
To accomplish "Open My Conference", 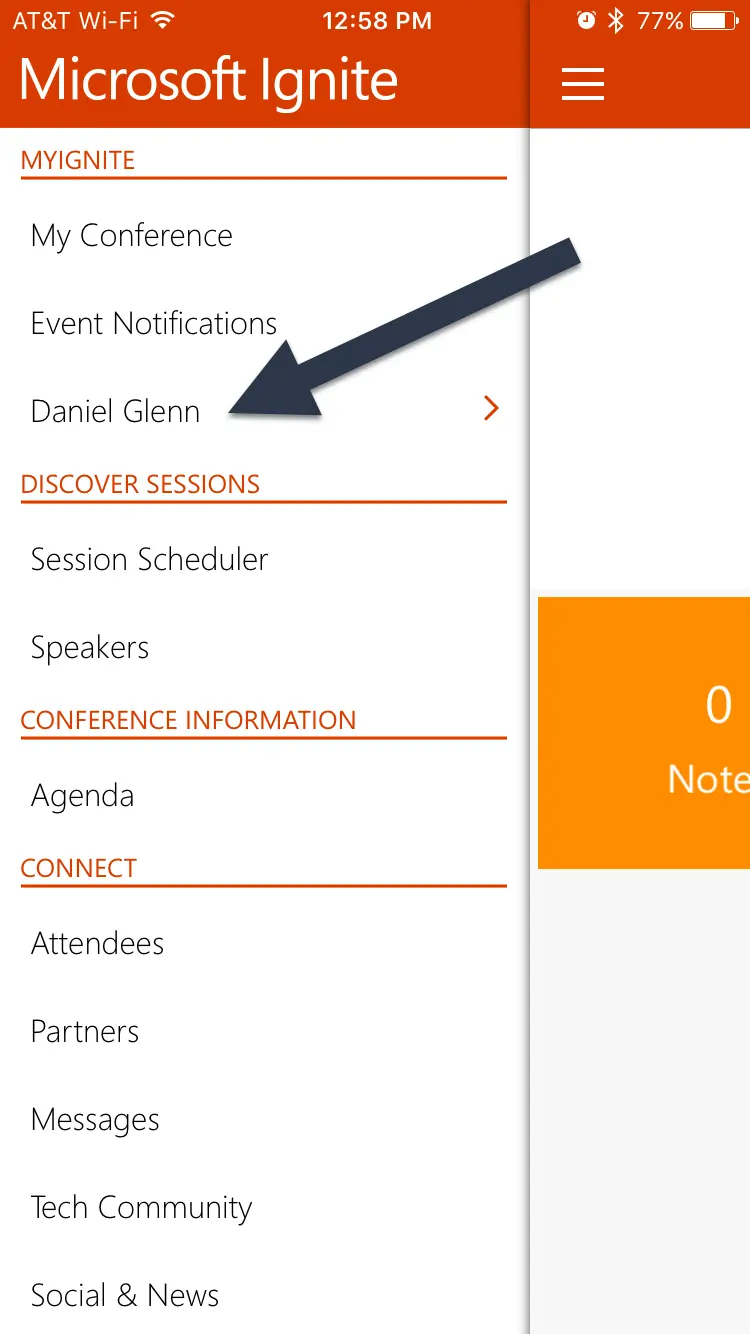I will click(132, 236).
